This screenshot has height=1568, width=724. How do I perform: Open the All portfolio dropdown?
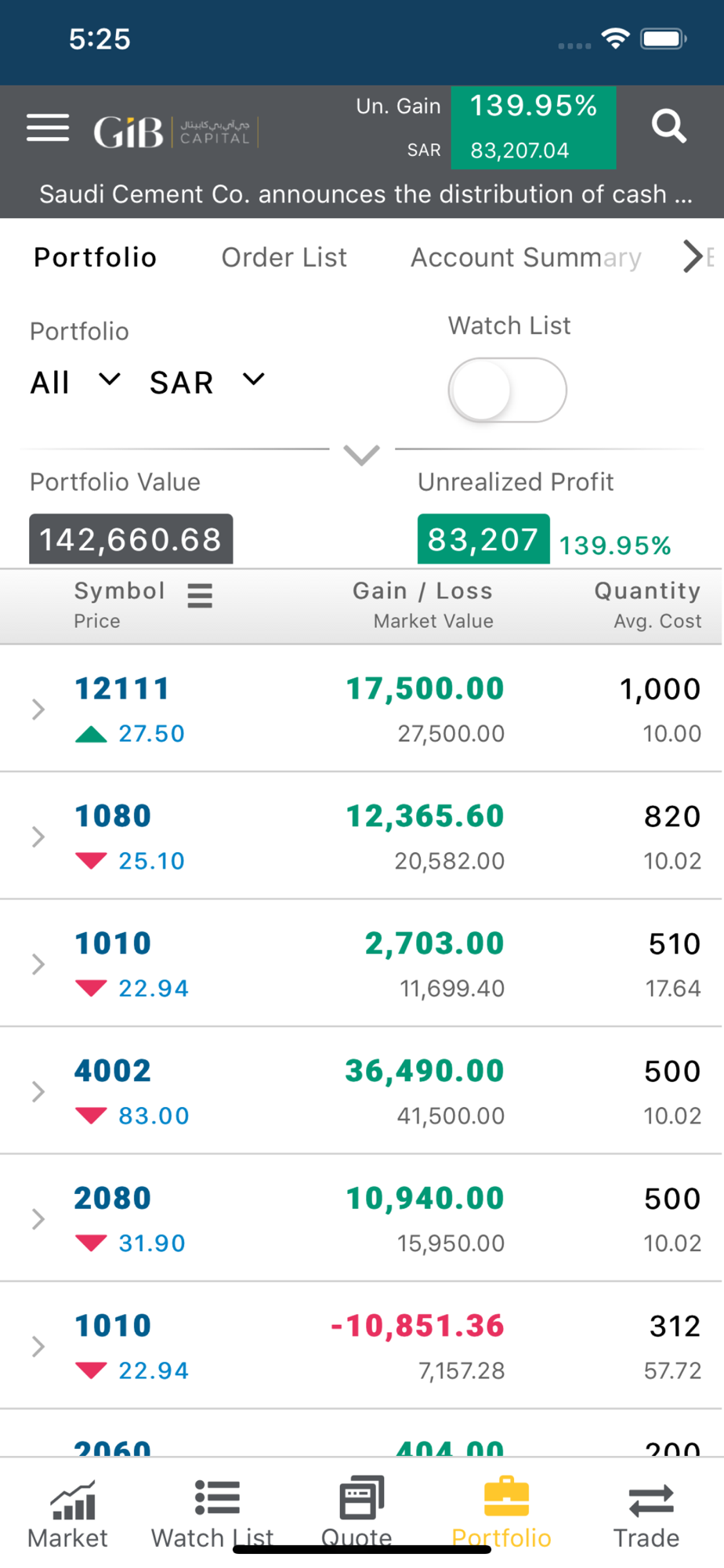[x=75, y=383]
